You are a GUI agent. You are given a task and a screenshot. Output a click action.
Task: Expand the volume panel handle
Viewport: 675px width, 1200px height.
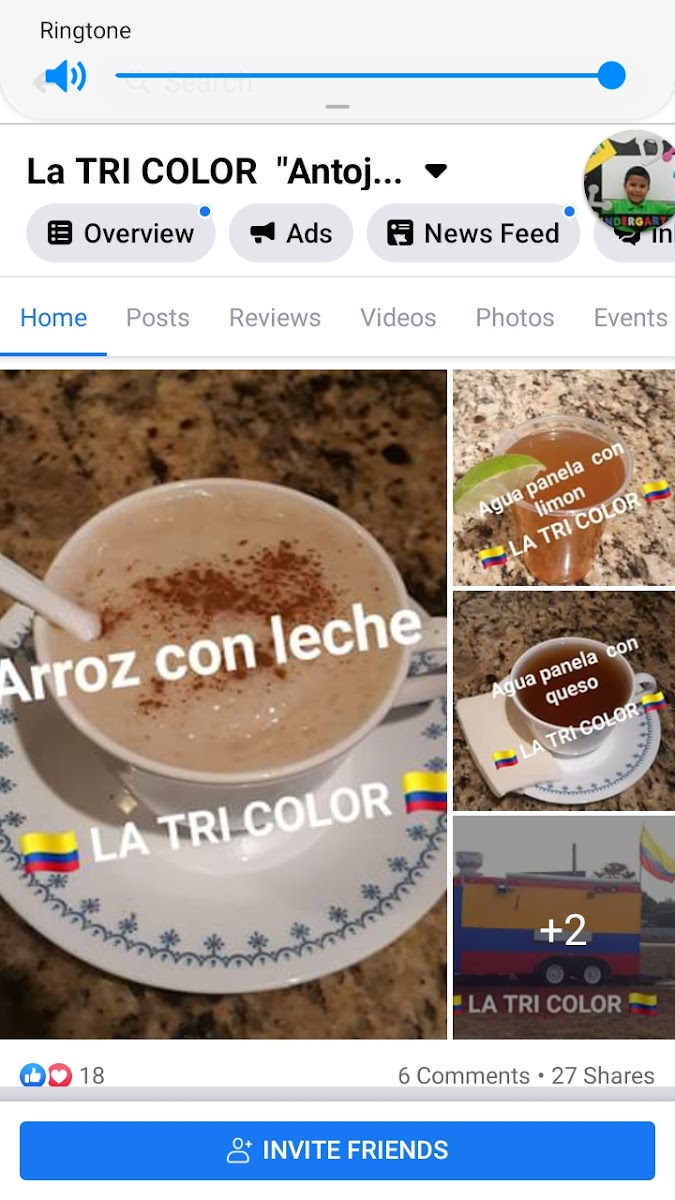pyautogui.click(x=337, y=106)
